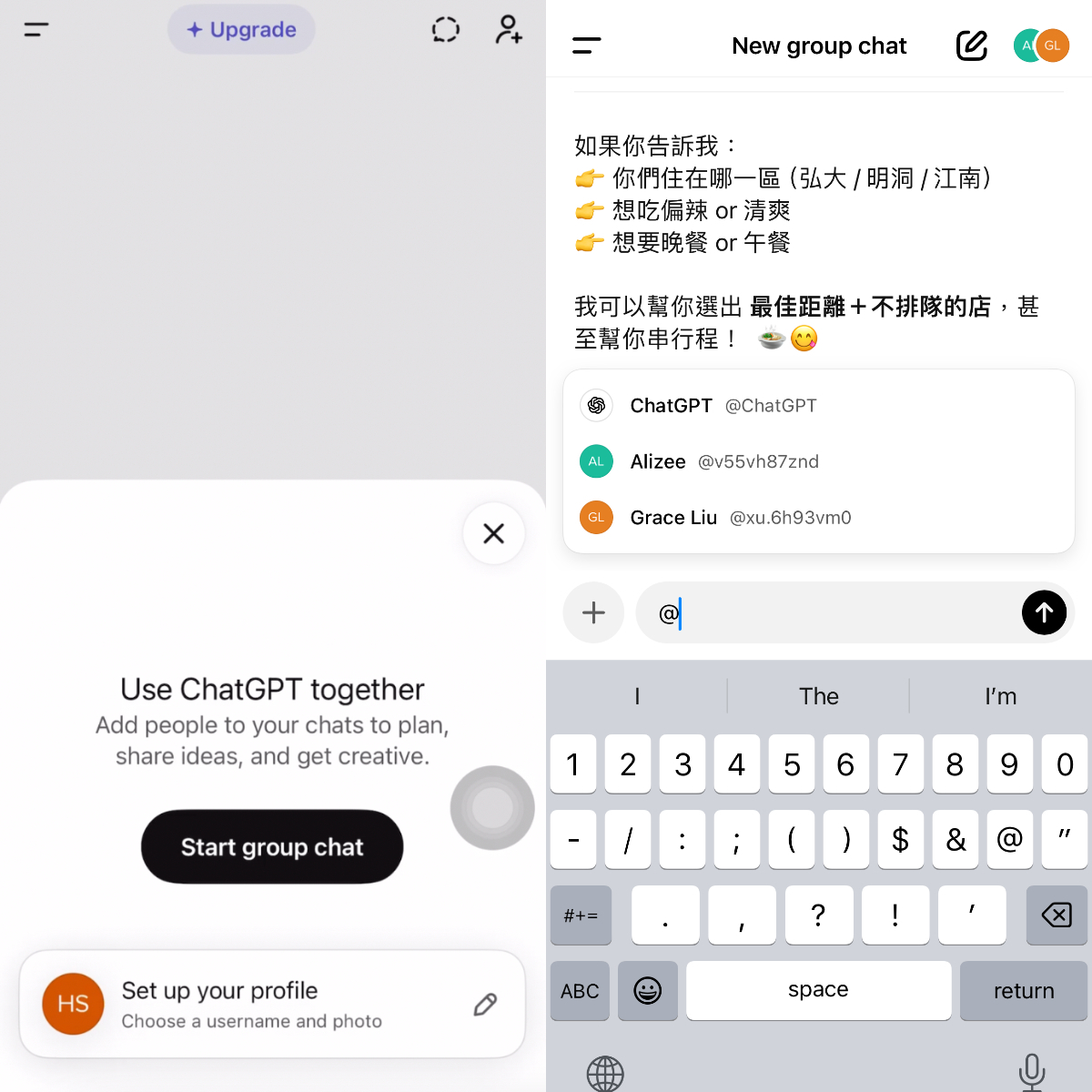Dismiss the Use ChatGPT together sheet

493,533
